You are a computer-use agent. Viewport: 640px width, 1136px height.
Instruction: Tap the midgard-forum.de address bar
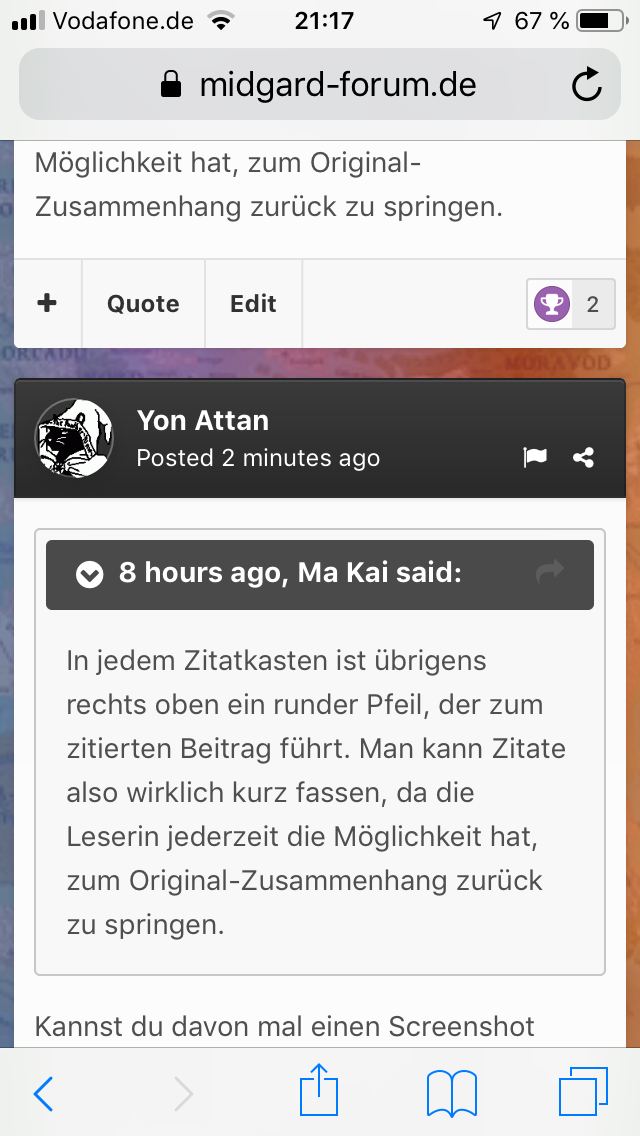pos(320,85)
